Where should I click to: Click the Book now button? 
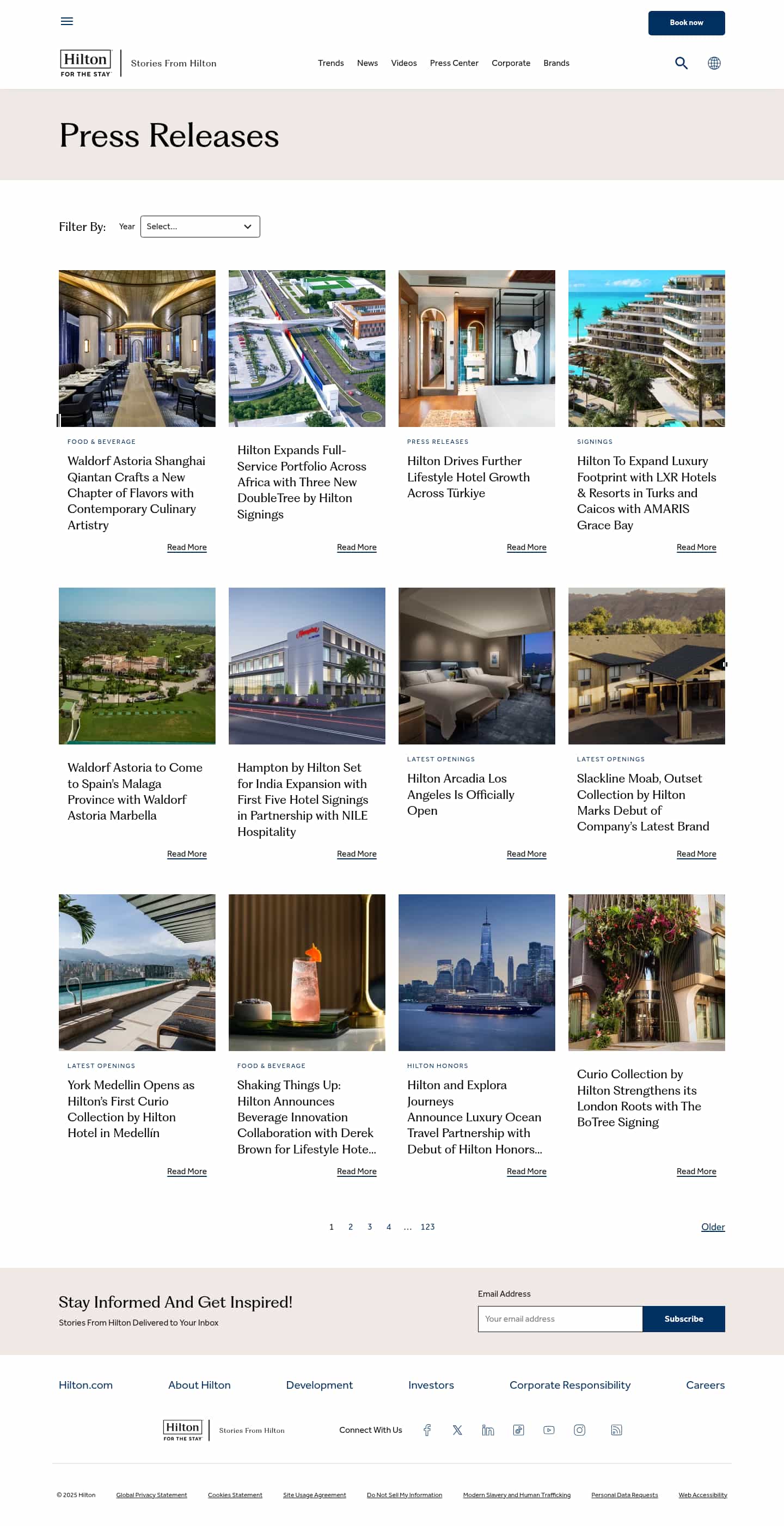[687, 22]
